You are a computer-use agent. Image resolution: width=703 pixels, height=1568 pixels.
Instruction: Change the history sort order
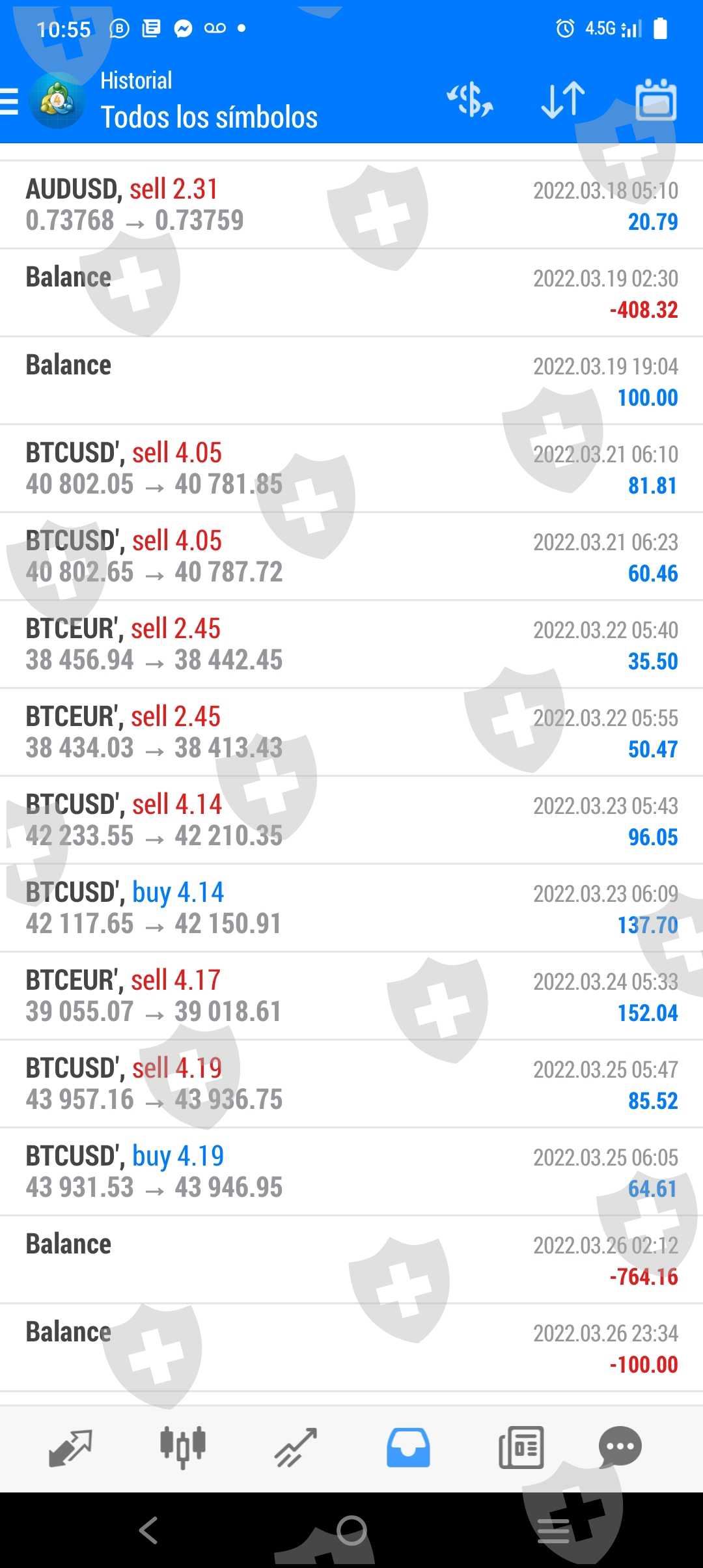[563, 100]
